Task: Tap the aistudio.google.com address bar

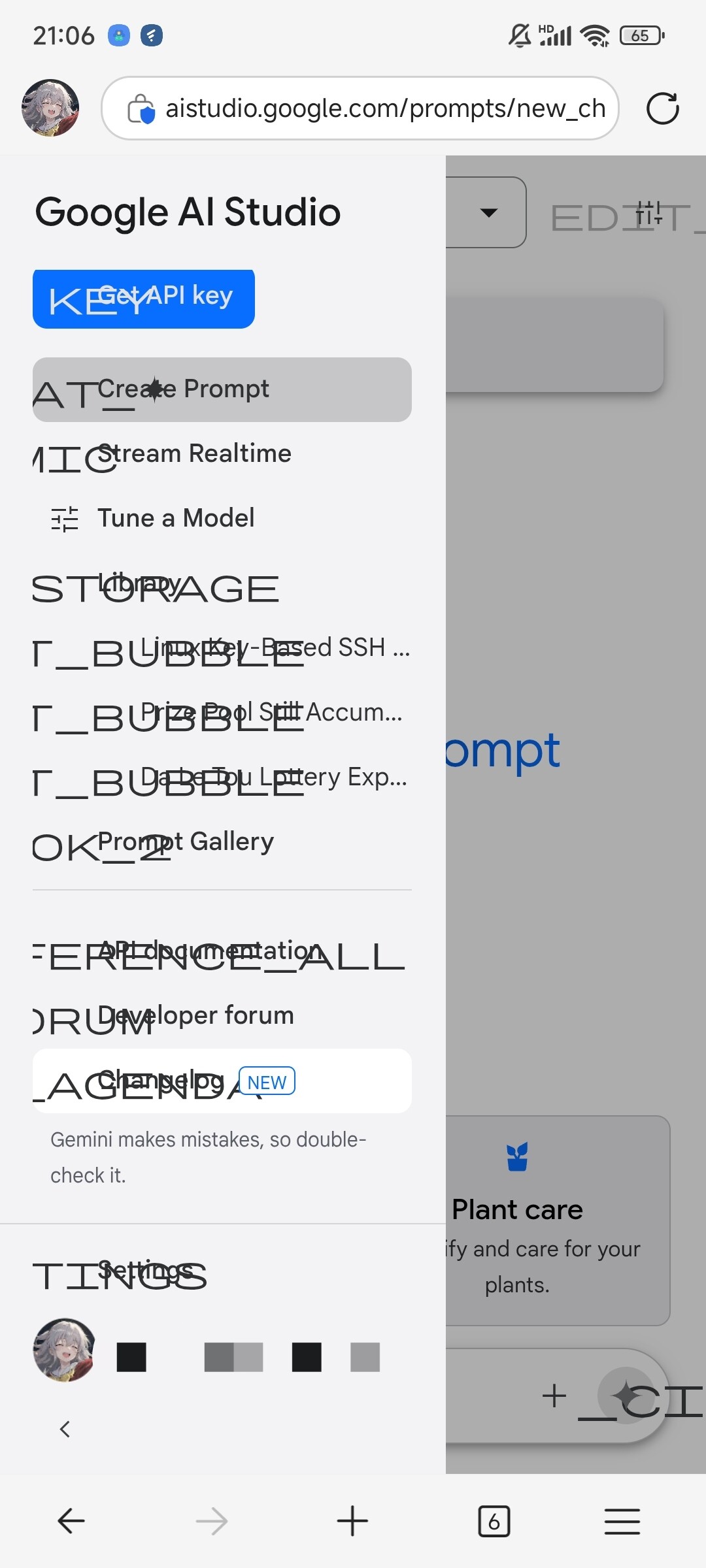Action: pos(360,108)
